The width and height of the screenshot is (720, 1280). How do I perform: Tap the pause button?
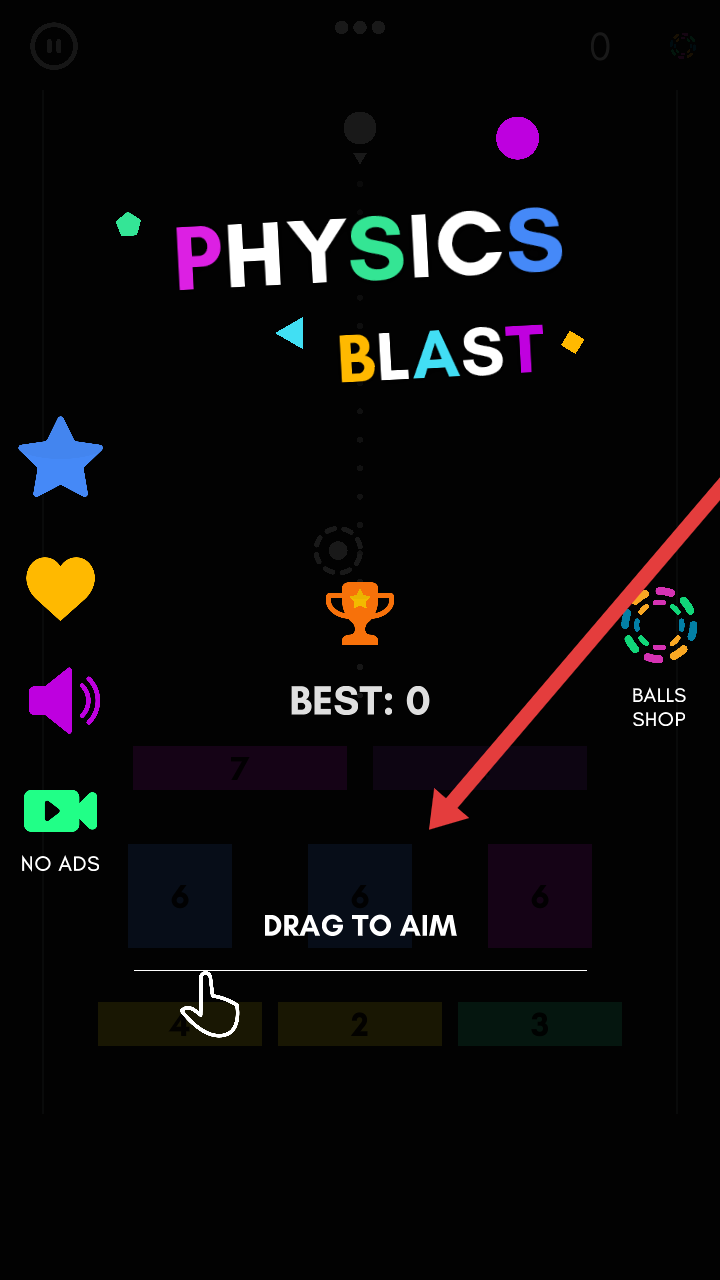tap(54, 46)
